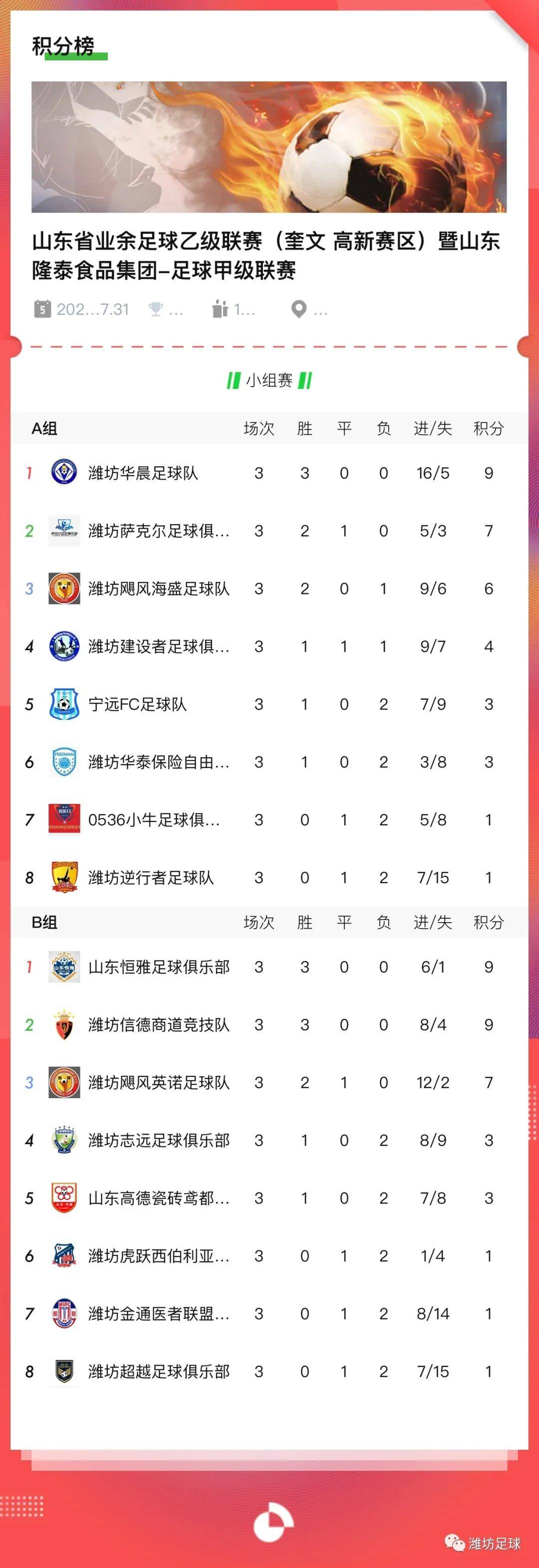Screen dimensions: 539x1568
Task: Open the calendar date icon showing 7.31
Action: [41, 309]
